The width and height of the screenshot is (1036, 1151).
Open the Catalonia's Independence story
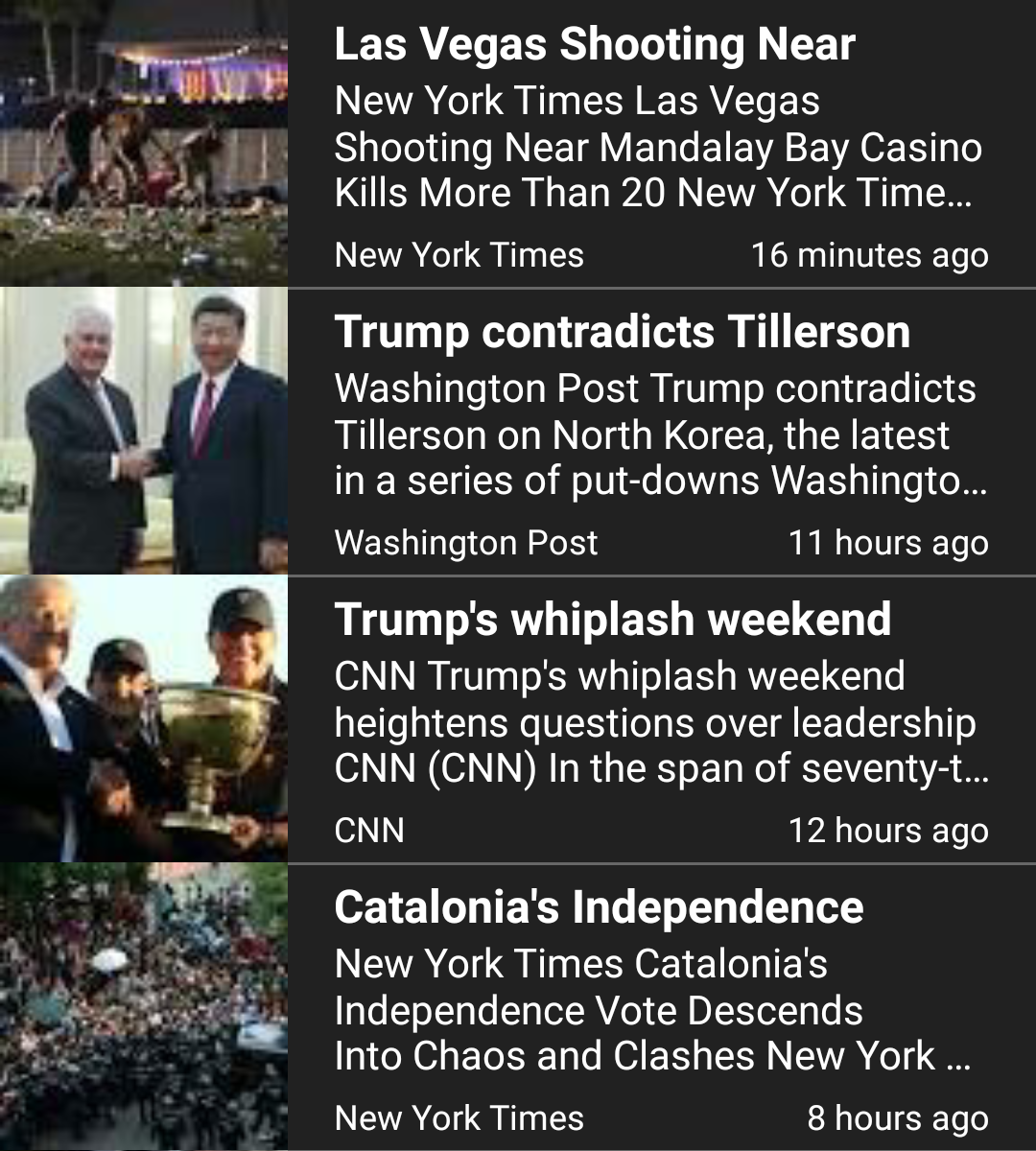[600, 907]
